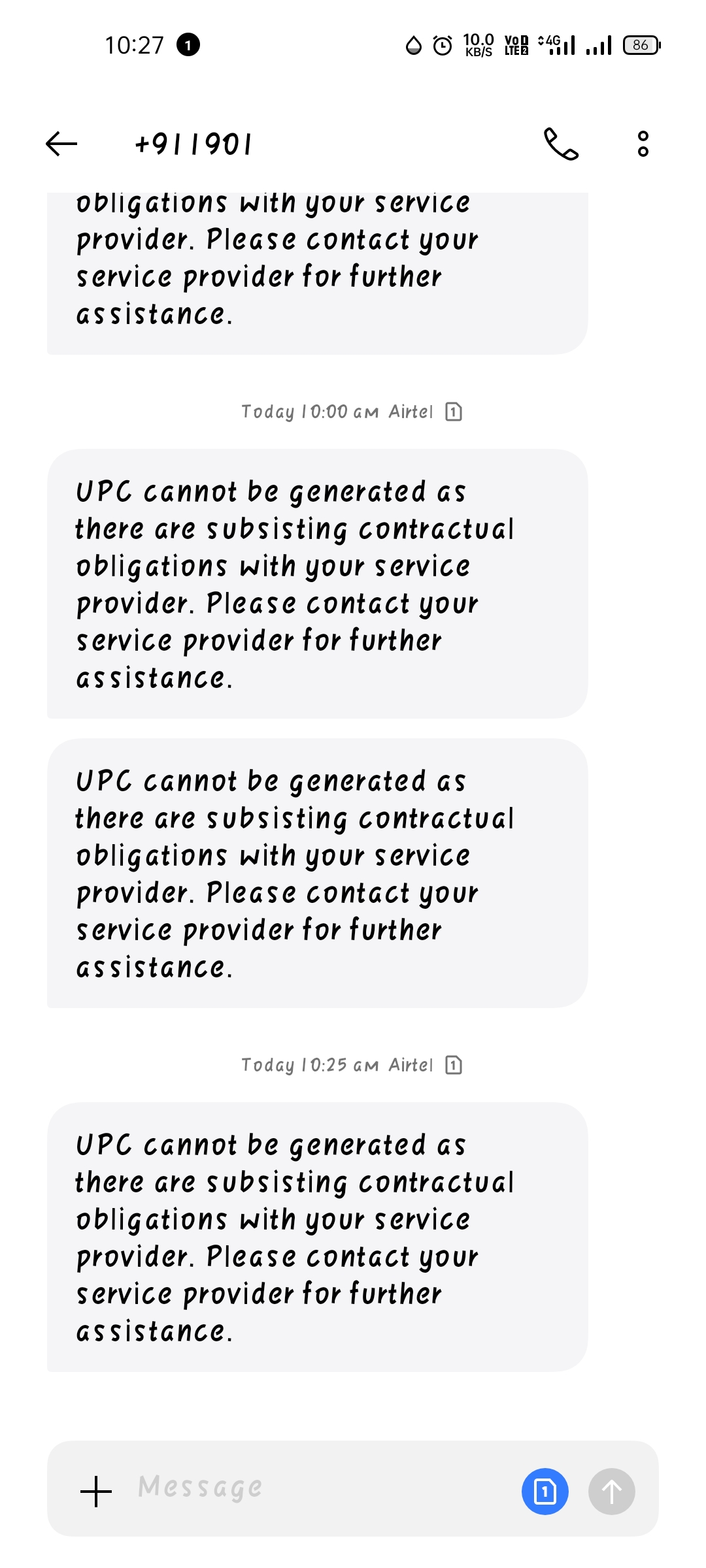Tap the plus icon to add an attachment
The image size is (706, 1568).
point(96,1492)
